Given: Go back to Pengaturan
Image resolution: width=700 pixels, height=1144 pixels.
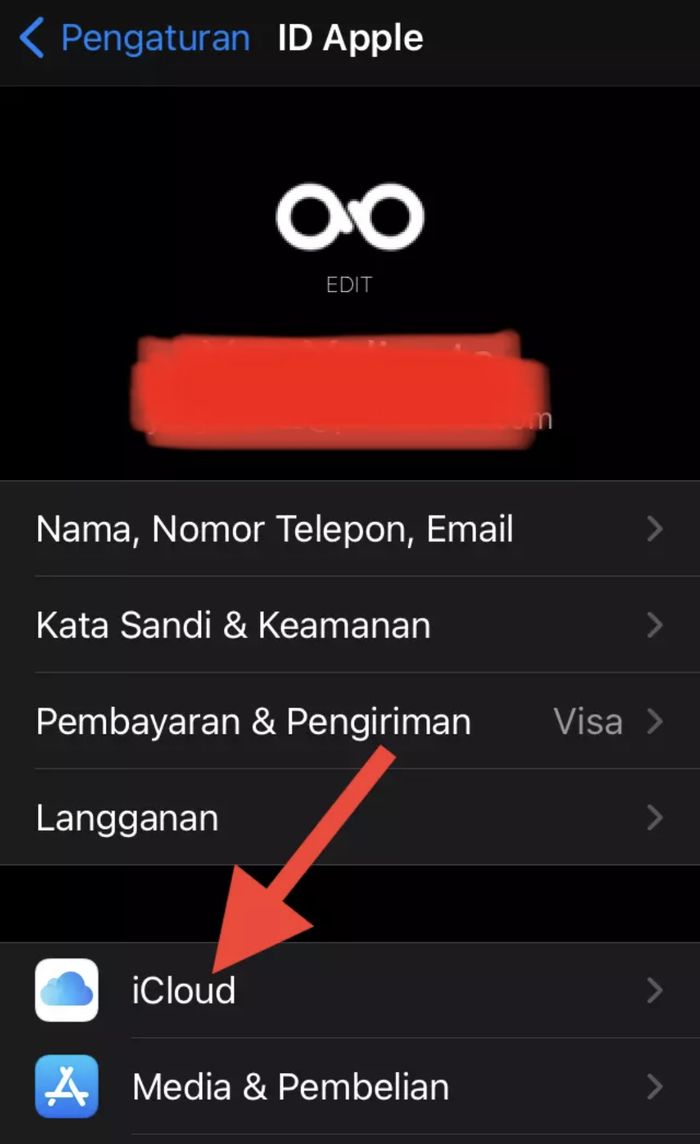Looking at the screenshot, I should (x=135, y=39).
